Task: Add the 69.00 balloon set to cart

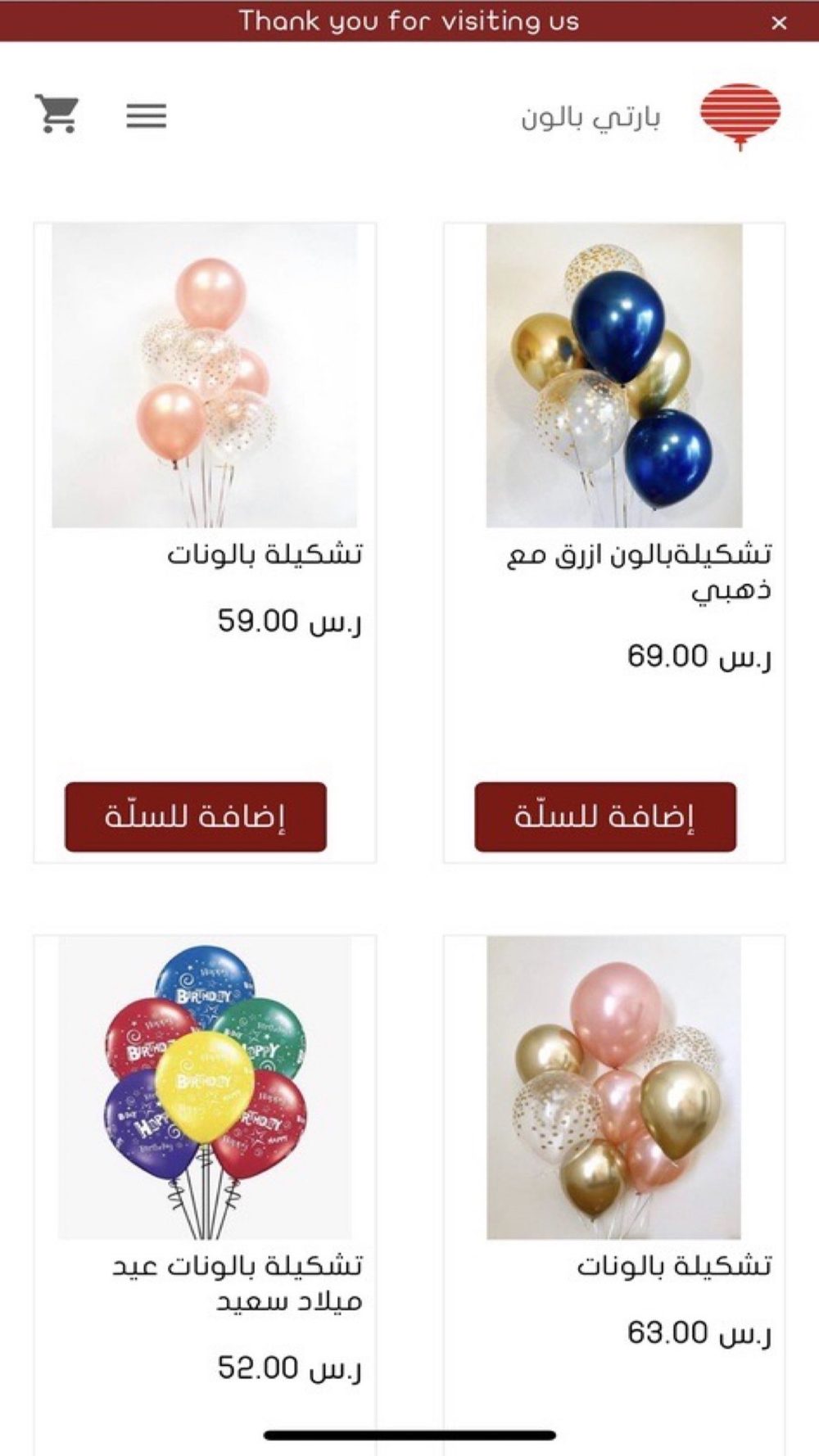Action: (x=605, y=816)
